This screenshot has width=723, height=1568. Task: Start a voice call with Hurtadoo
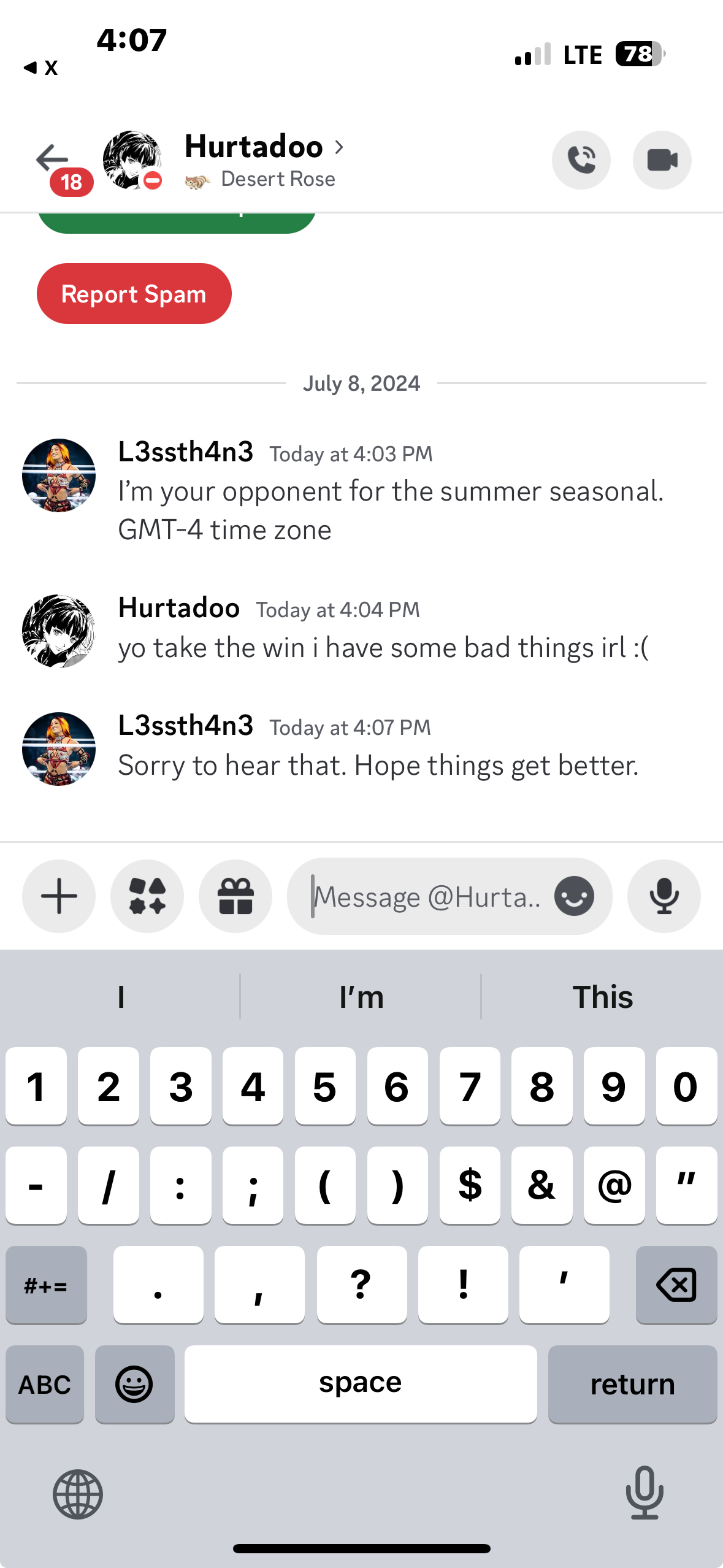coord(581,160)
